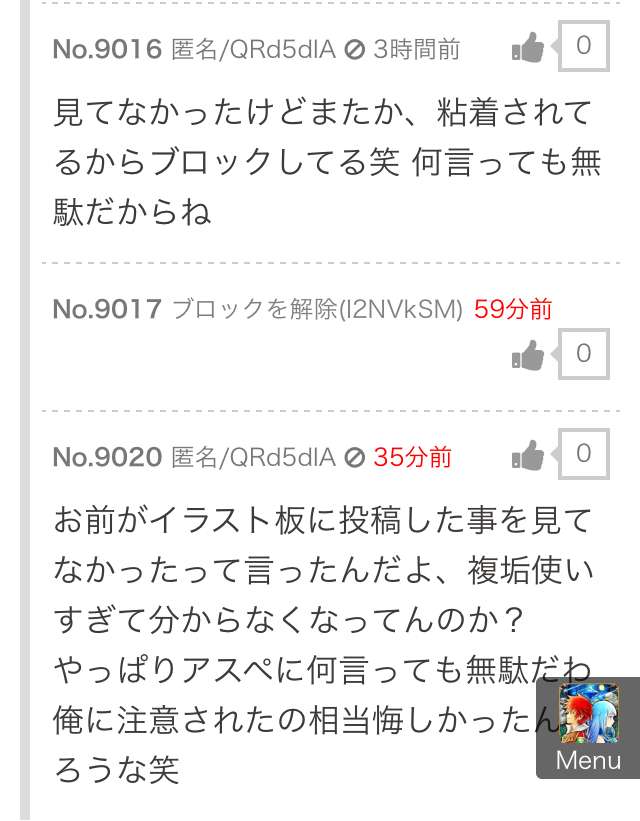
Task: Reply to comment number No.9020
Action: click(x=107, y=458)
